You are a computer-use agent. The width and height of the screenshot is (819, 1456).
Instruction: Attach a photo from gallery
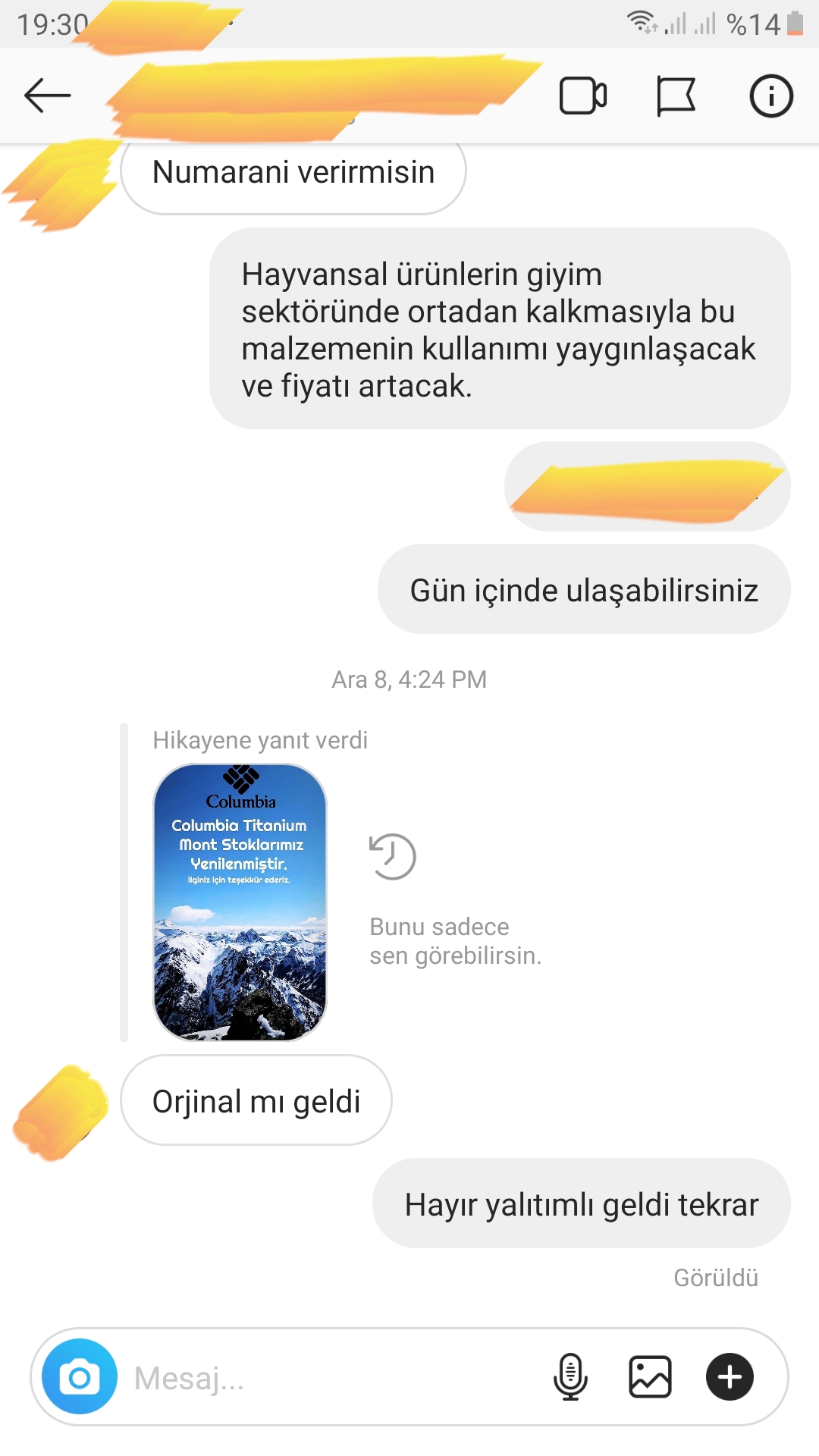click(x=650, y=1376)
